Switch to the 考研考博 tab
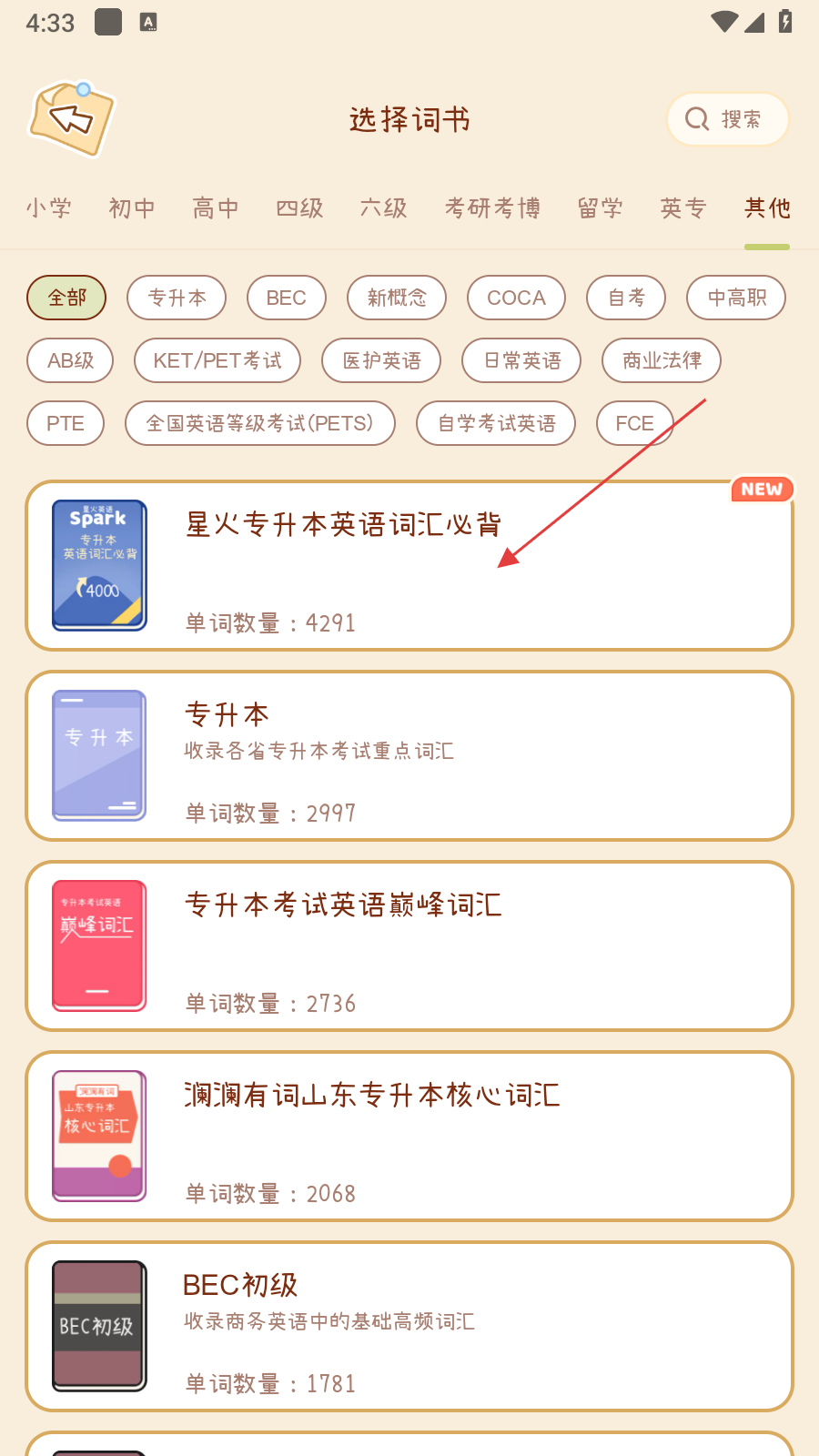 click(492, 208)
